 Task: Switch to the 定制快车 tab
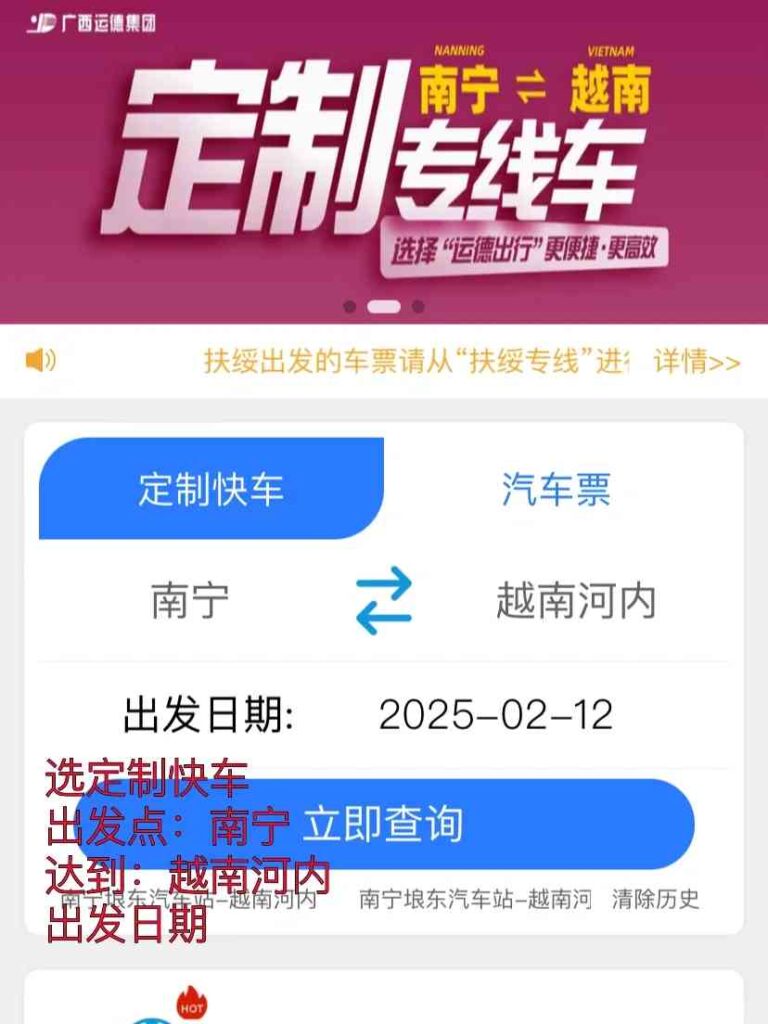[211, 489]
